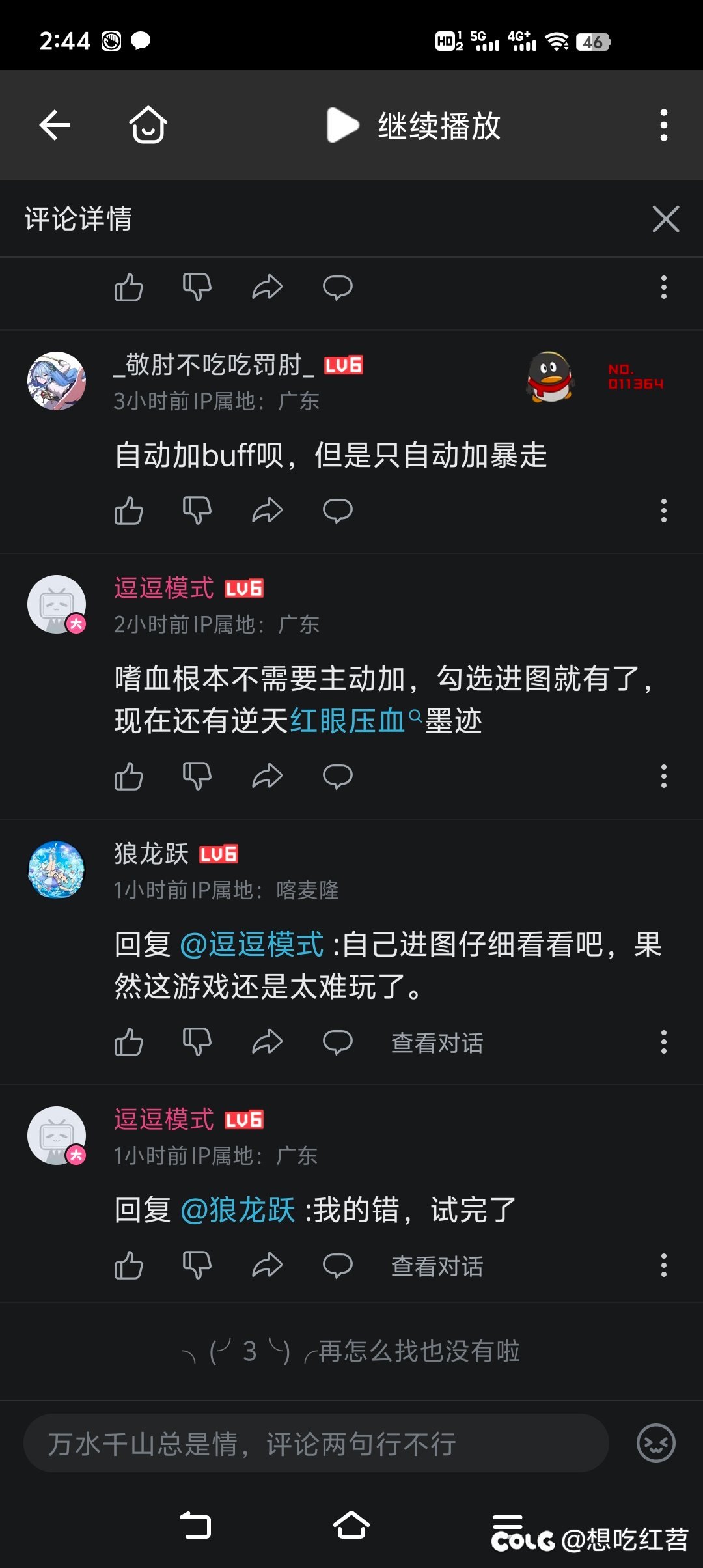The height and width of the screenshot is (1568, 703).
Task: View _敬肘不吃吃罚肘_'s profile avatar
Action: [57, 381]
